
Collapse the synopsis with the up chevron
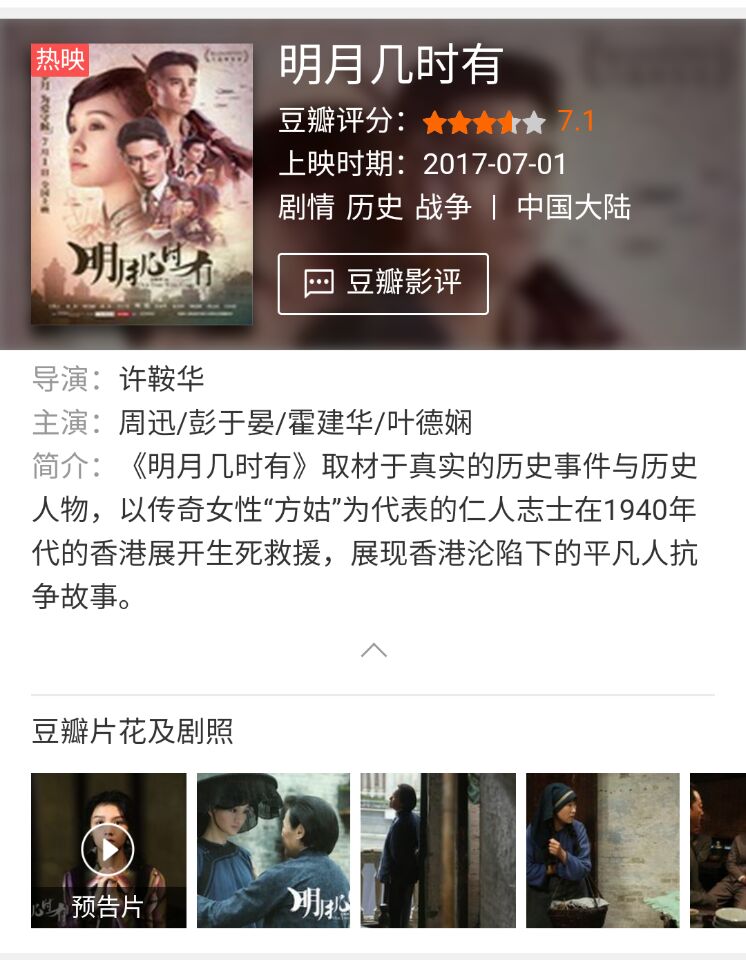point(373,650)
